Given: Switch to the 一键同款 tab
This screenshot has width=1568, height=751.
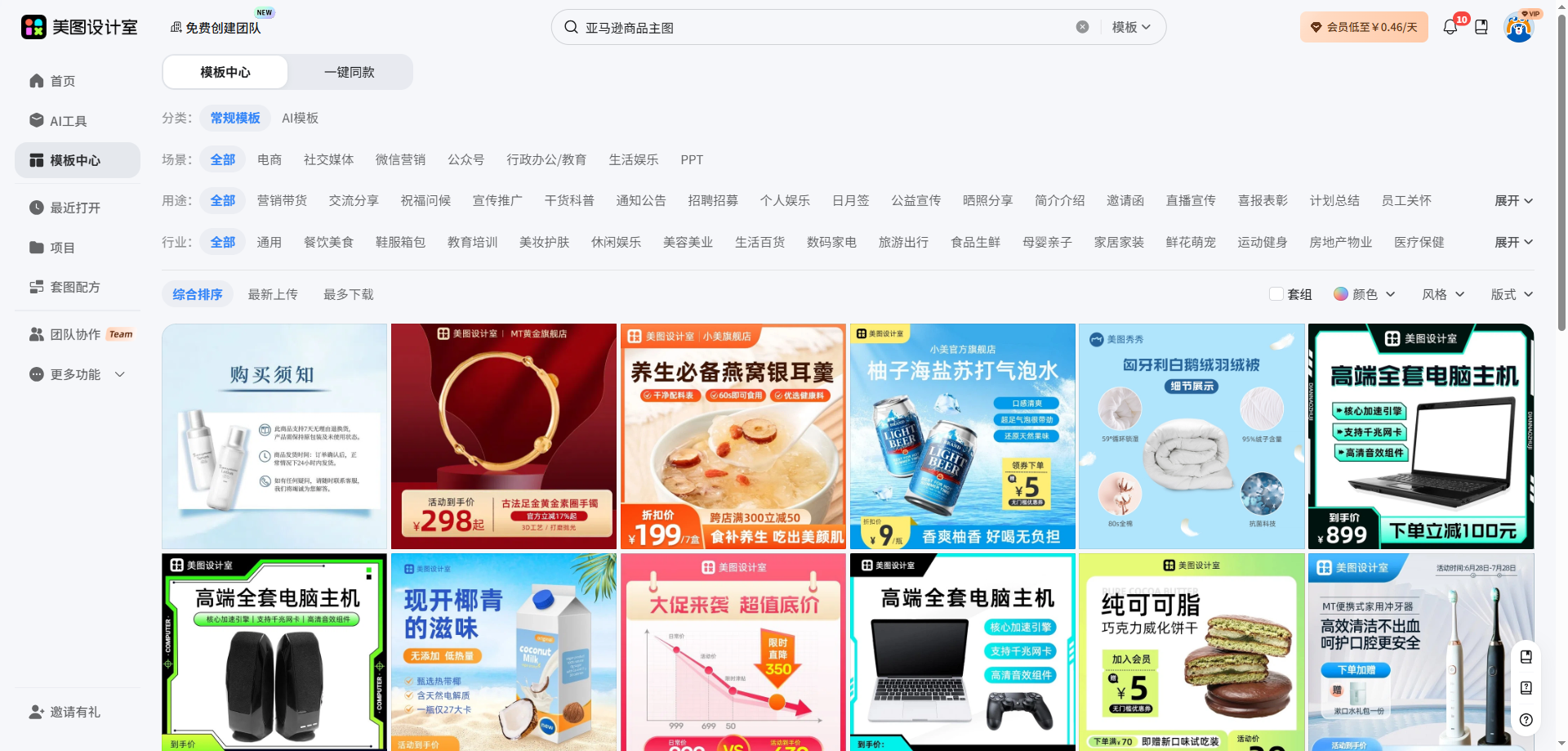Looking at the screenshot, I should (350, 72).
